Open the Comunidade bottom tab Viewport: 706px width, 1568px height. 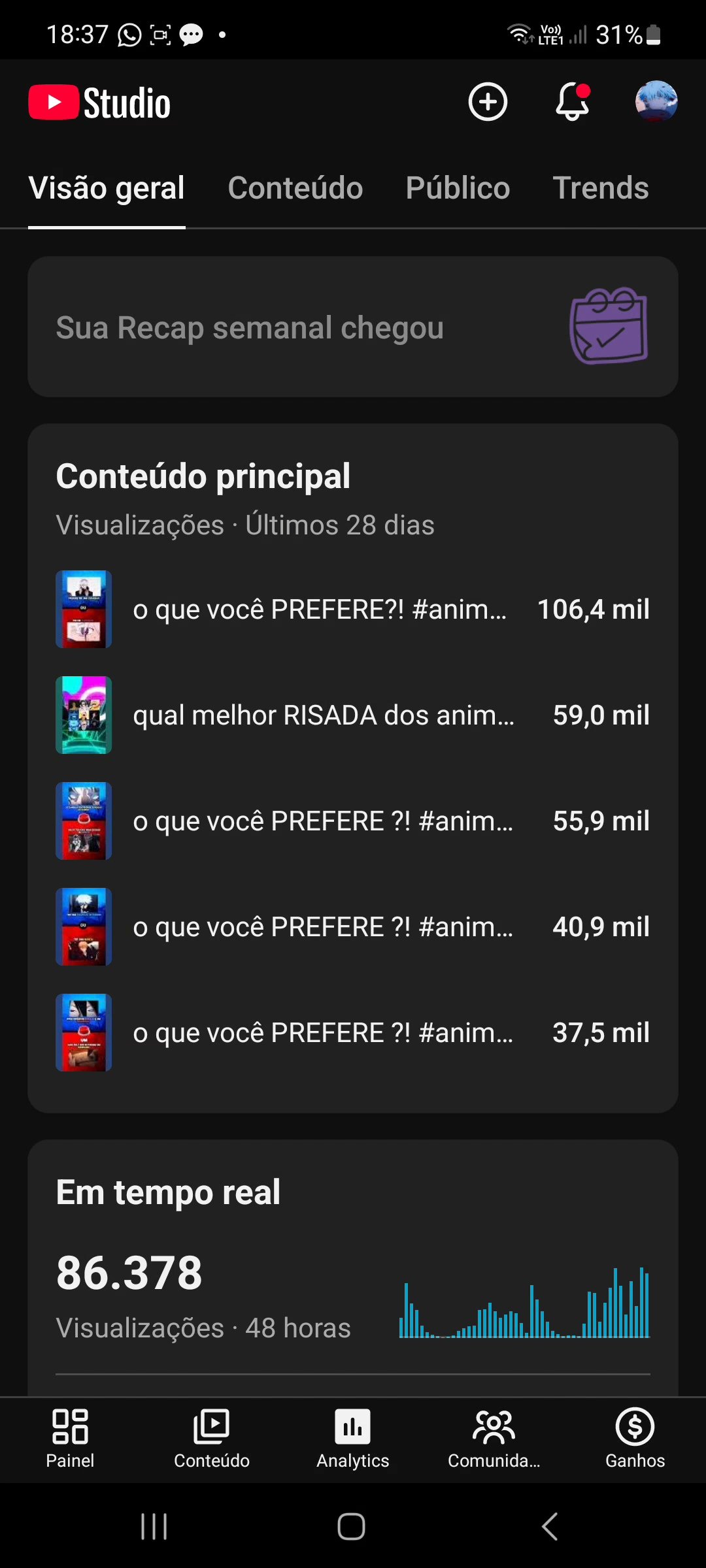click(x=494, y=1439)
